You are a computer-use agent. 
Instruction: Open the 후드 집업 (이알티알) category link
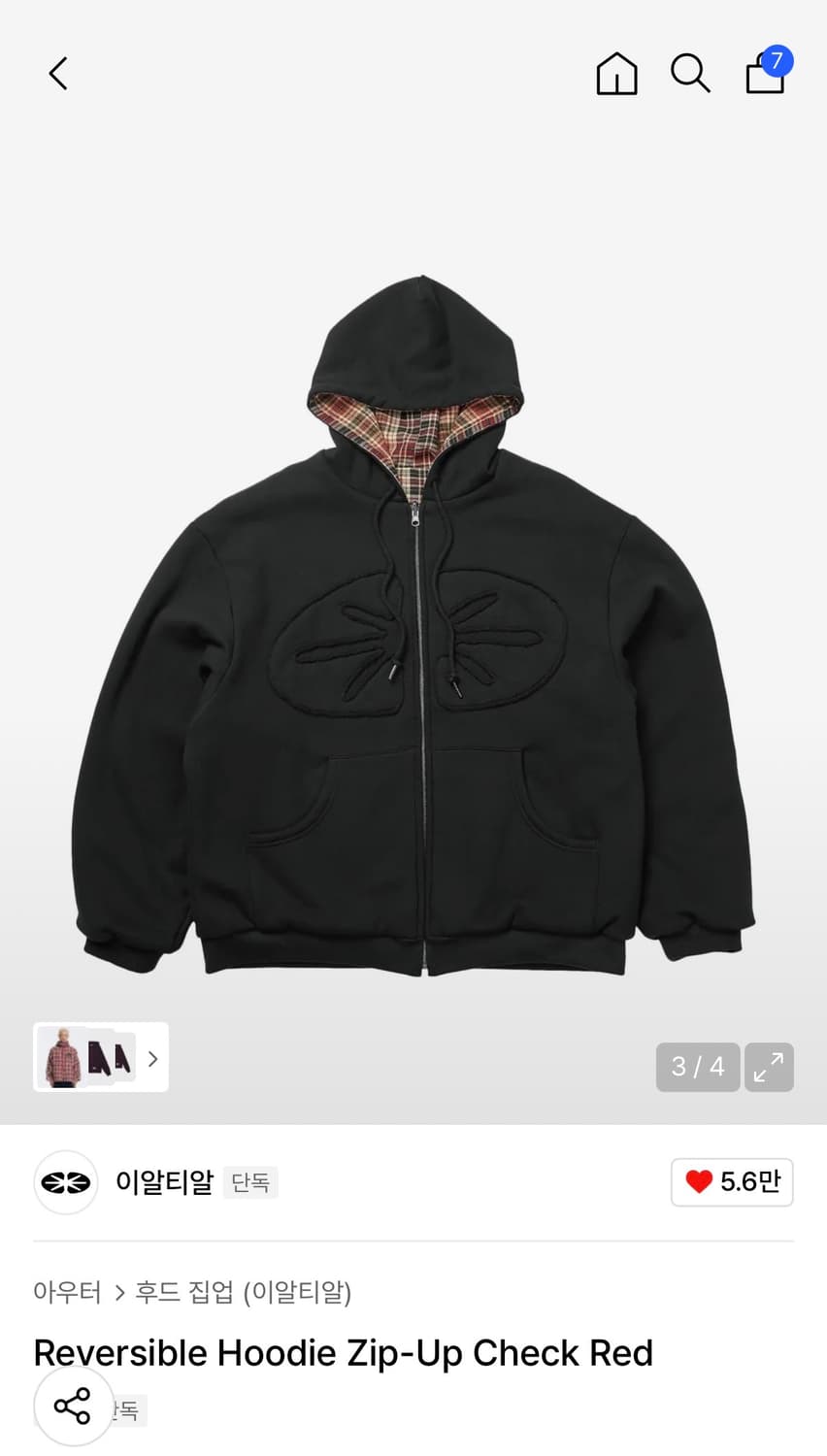[x=243, y=1292]
